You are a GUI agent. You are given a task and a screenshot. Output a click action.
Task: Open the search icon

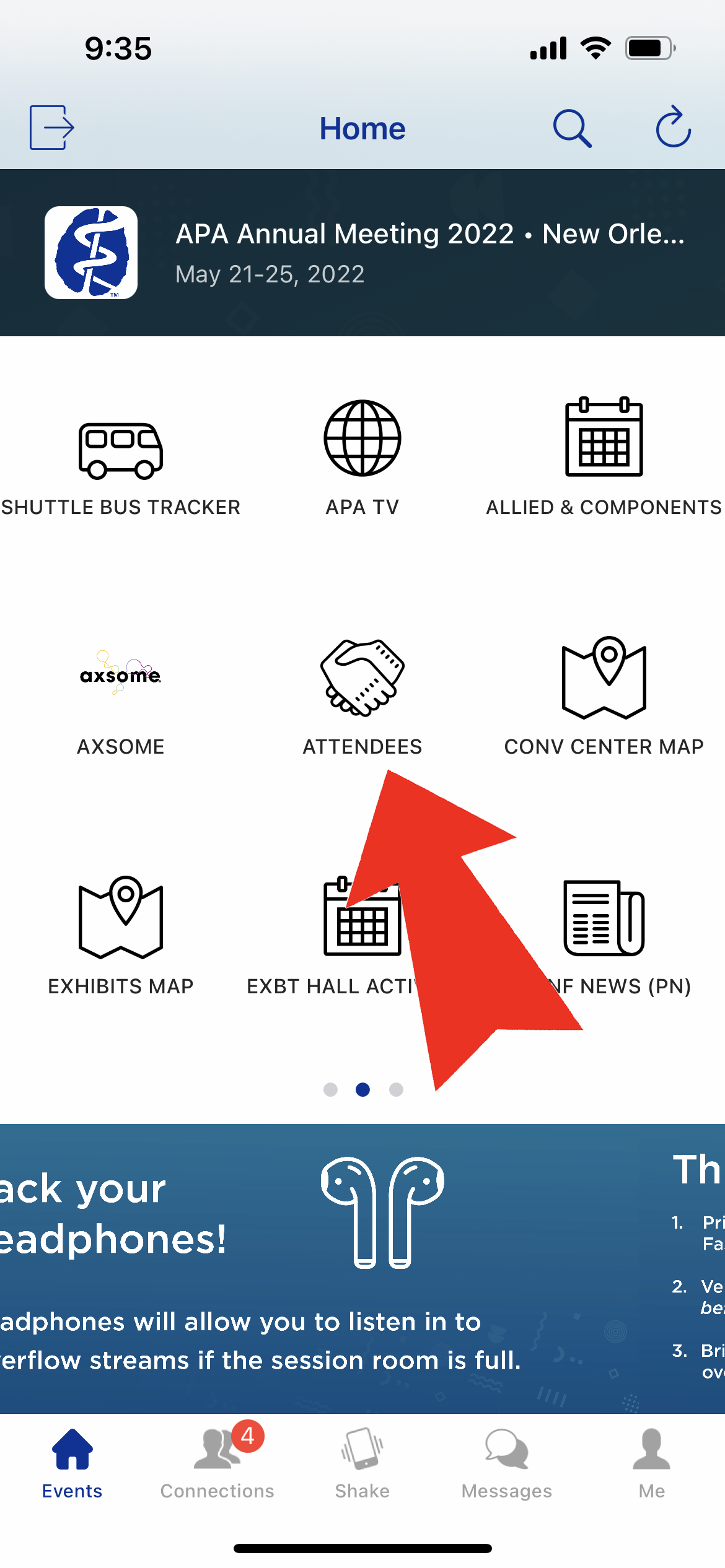(571, 128)
